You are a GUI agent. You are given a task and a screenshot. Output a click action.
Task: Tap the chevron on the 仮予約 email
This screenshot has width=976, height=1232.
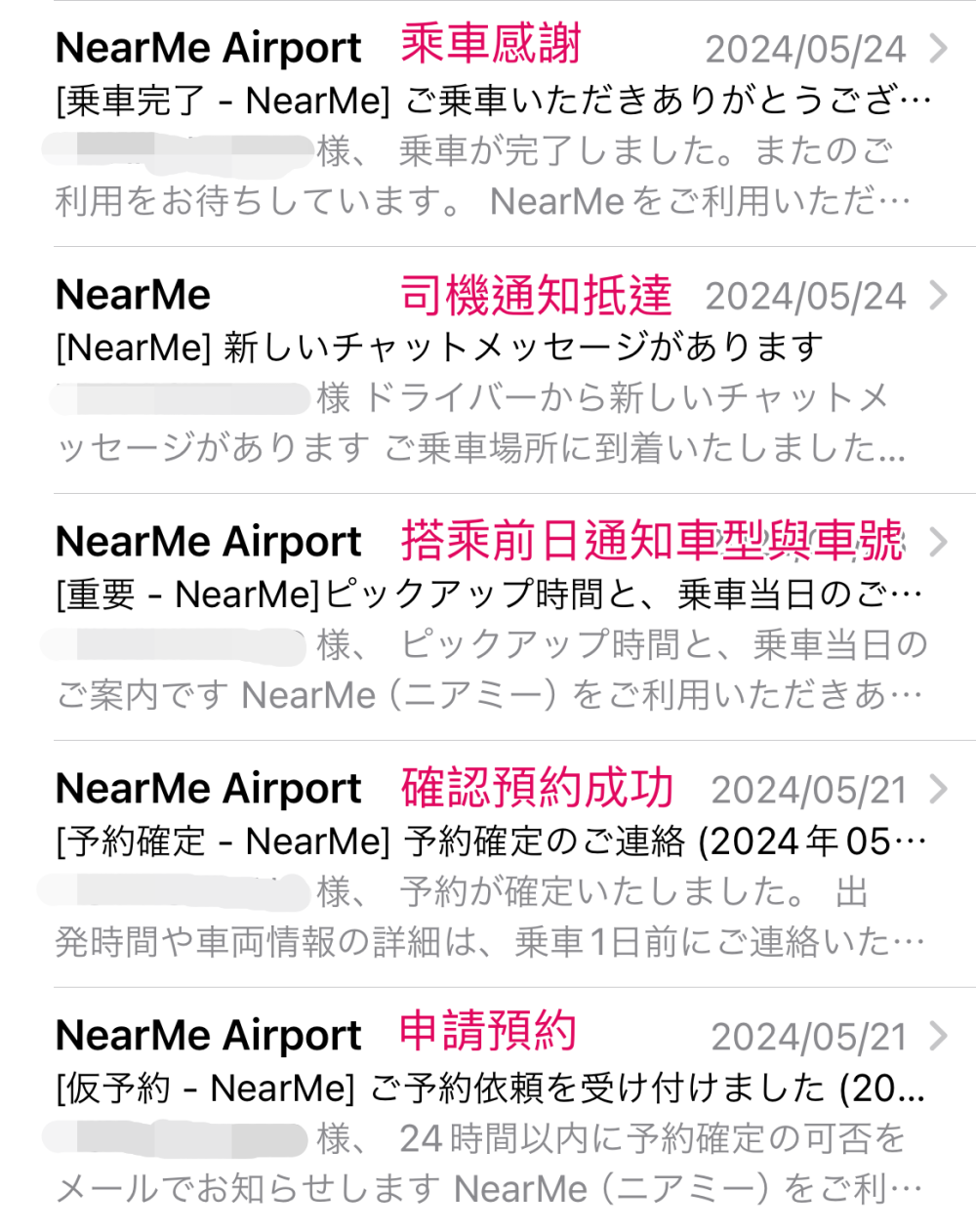point(938,1036)
